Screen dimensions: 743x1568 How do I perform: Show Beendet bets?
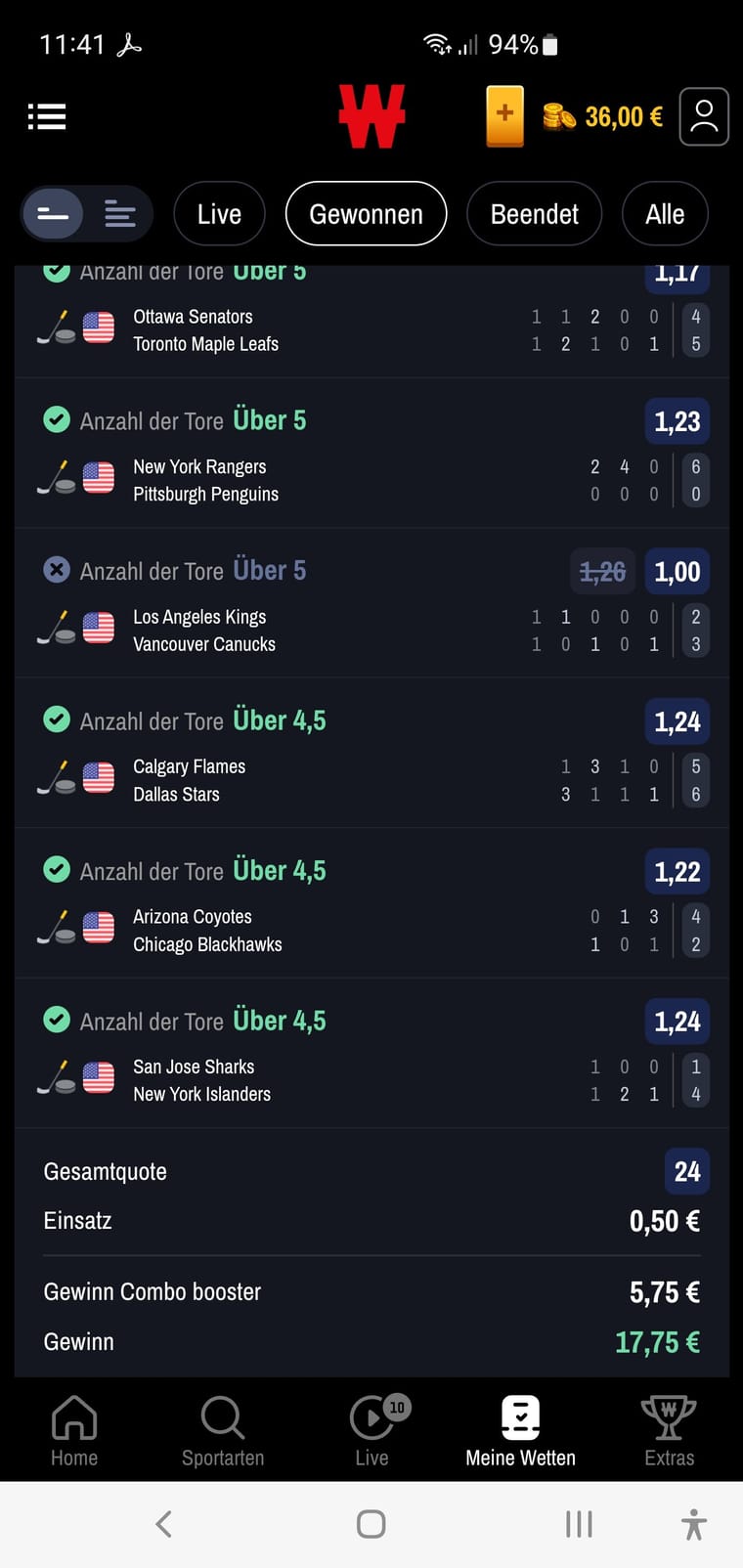click(x=534, y=214)
